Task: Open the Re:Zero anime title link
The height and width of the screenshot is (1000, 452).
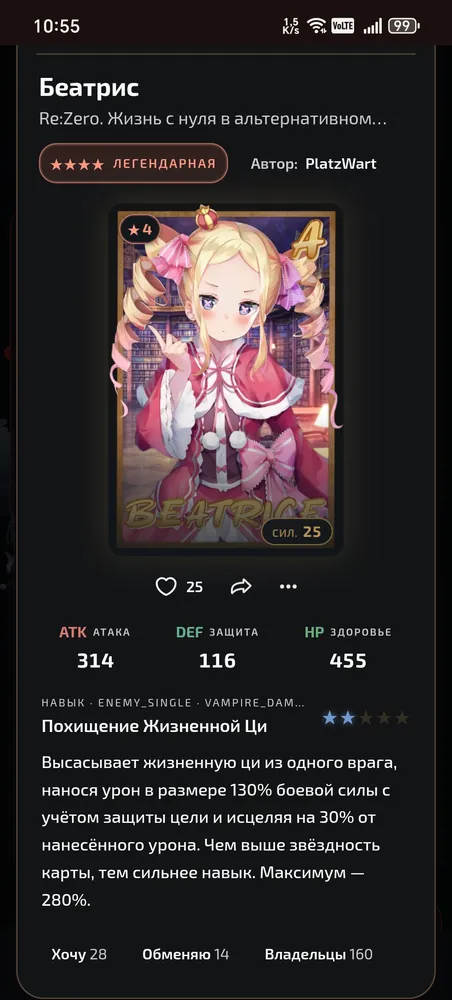Action: point(213,119)
